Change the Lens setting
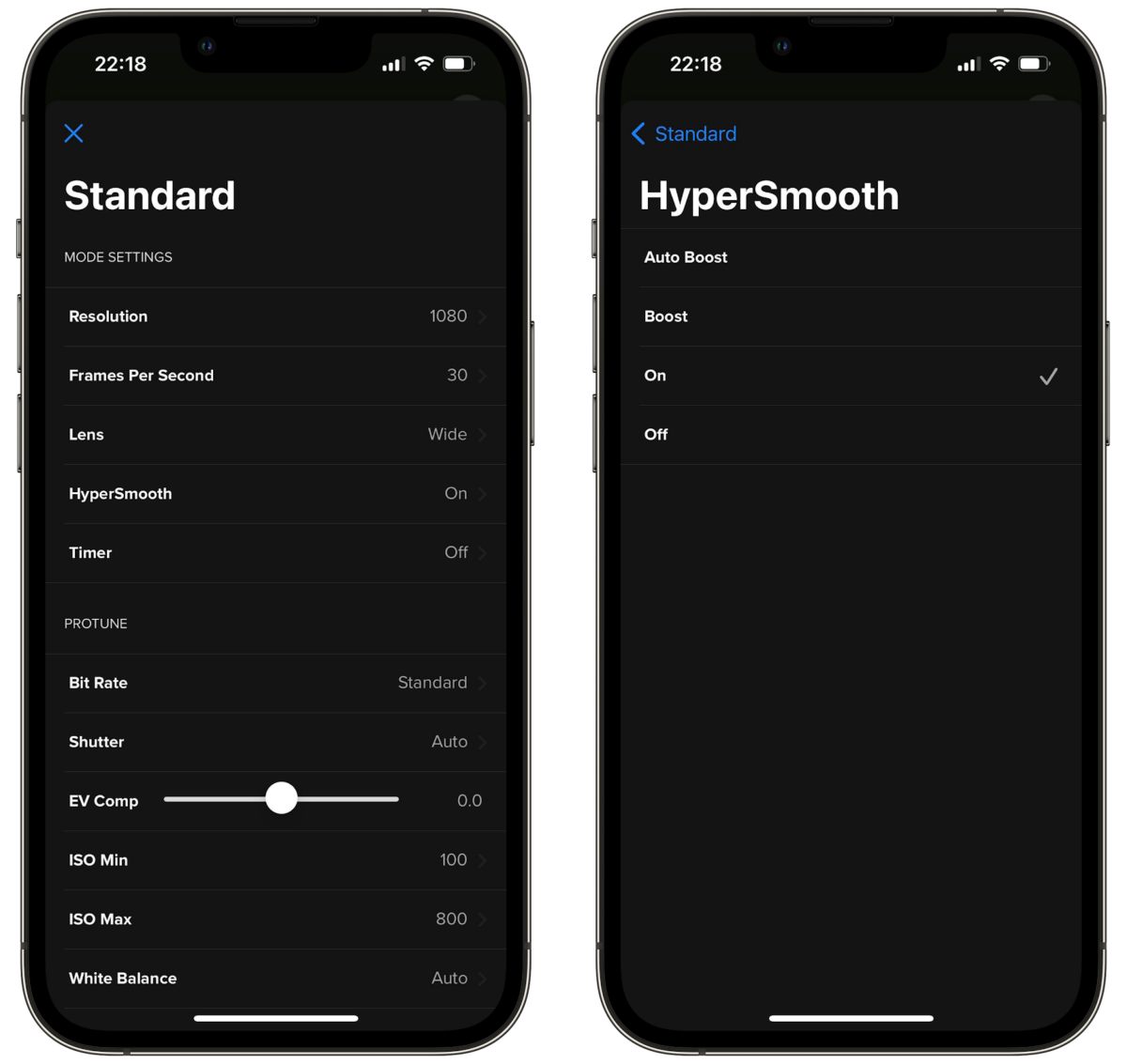The image size is (1127, 1064). tap(276, 435)
